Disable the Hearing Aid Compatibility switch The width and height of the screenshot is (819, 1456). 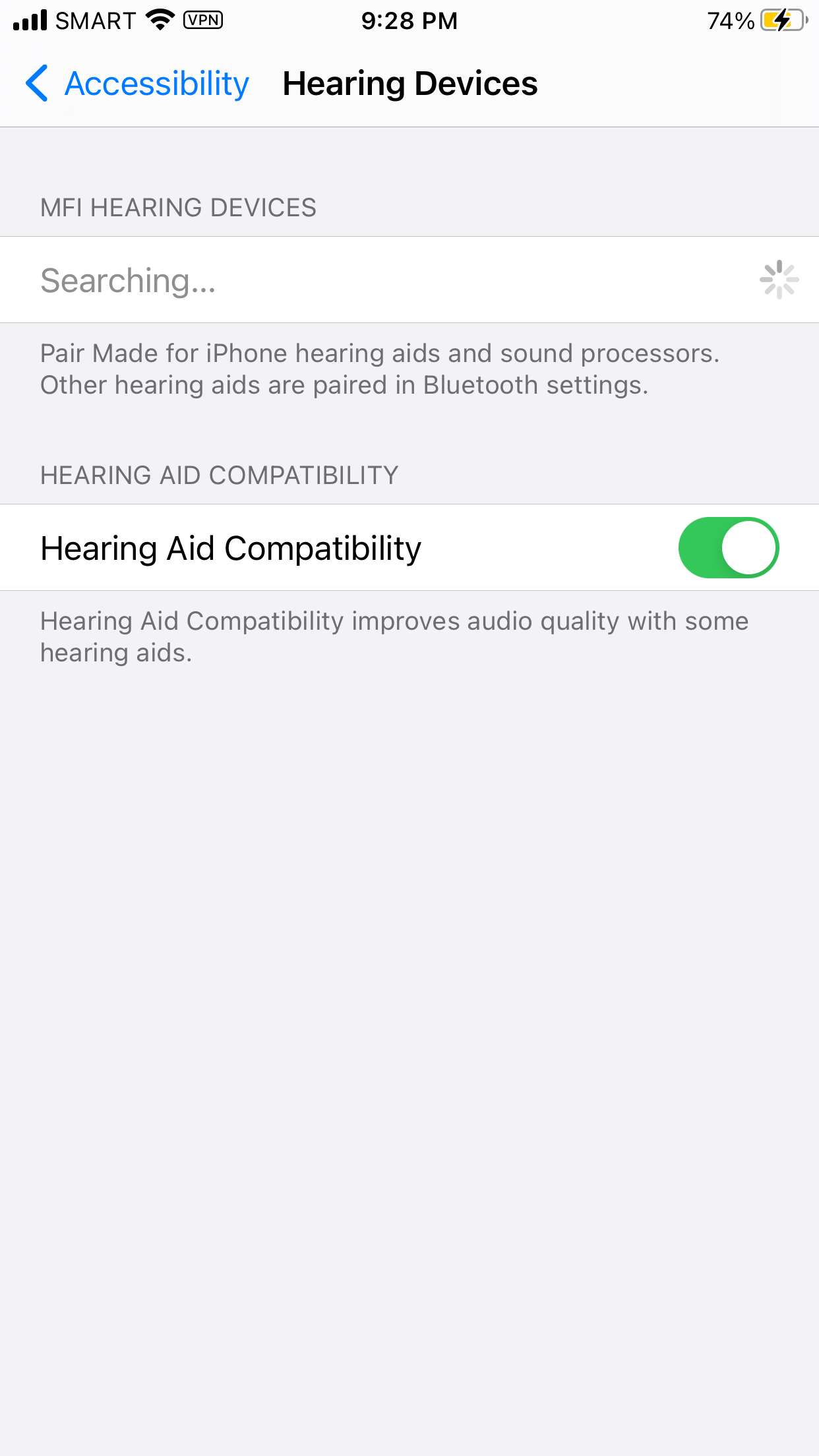tap(728, 548)
